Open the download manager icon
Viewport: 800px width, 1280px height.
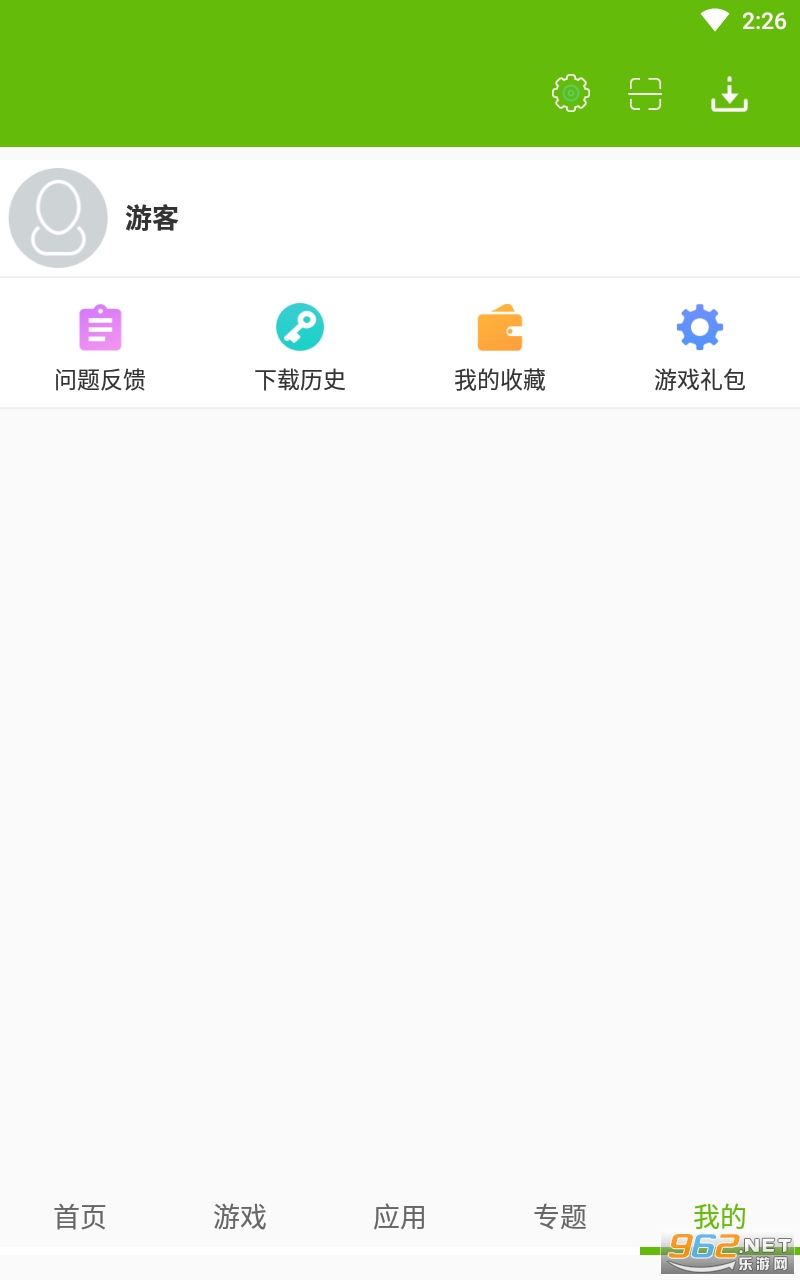pos(729,94)
